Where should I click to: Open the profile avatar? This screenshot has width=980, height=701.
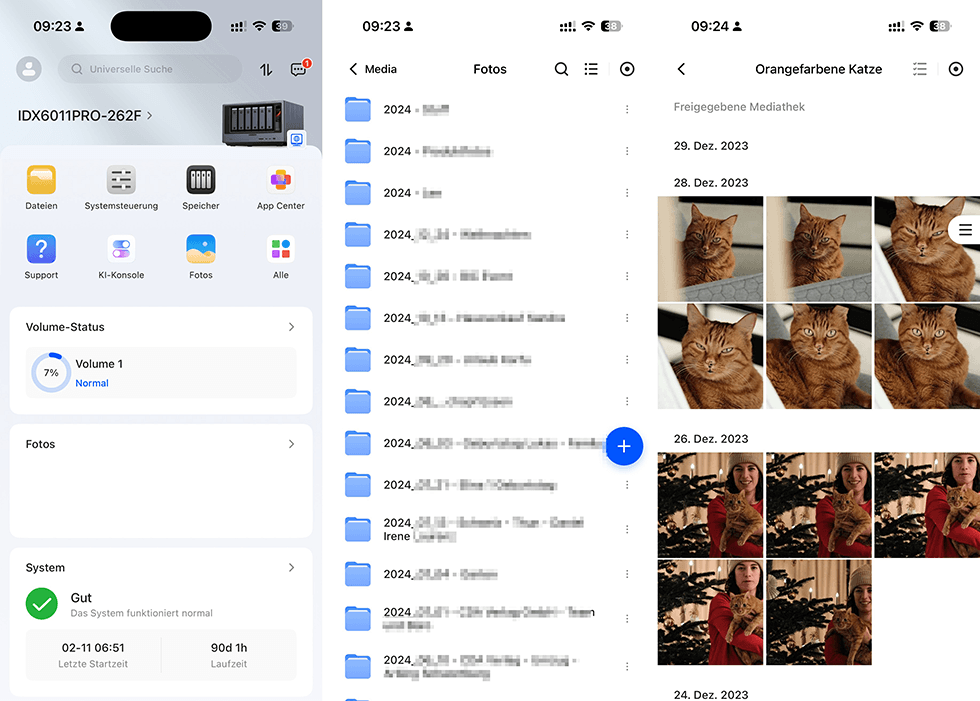pyautogui.click(x=29, y=69)
